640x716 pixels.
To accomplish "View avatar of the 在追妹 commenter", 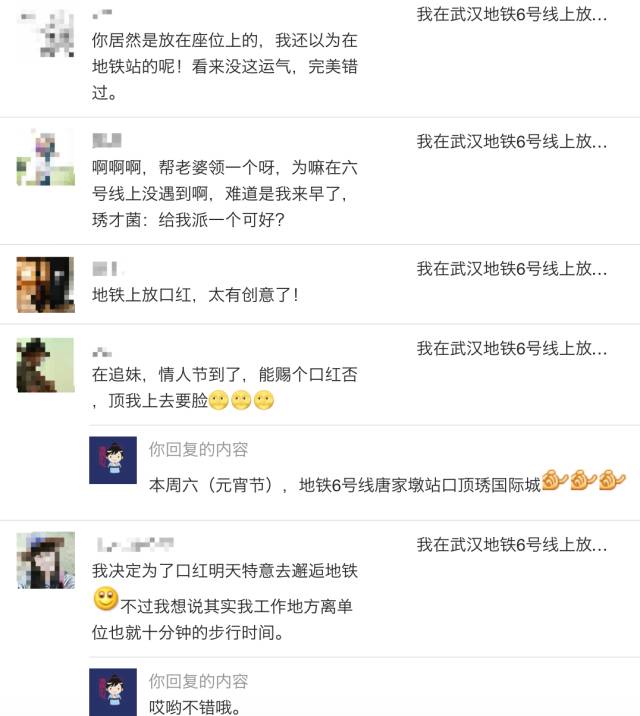I will tap(45, 364).
